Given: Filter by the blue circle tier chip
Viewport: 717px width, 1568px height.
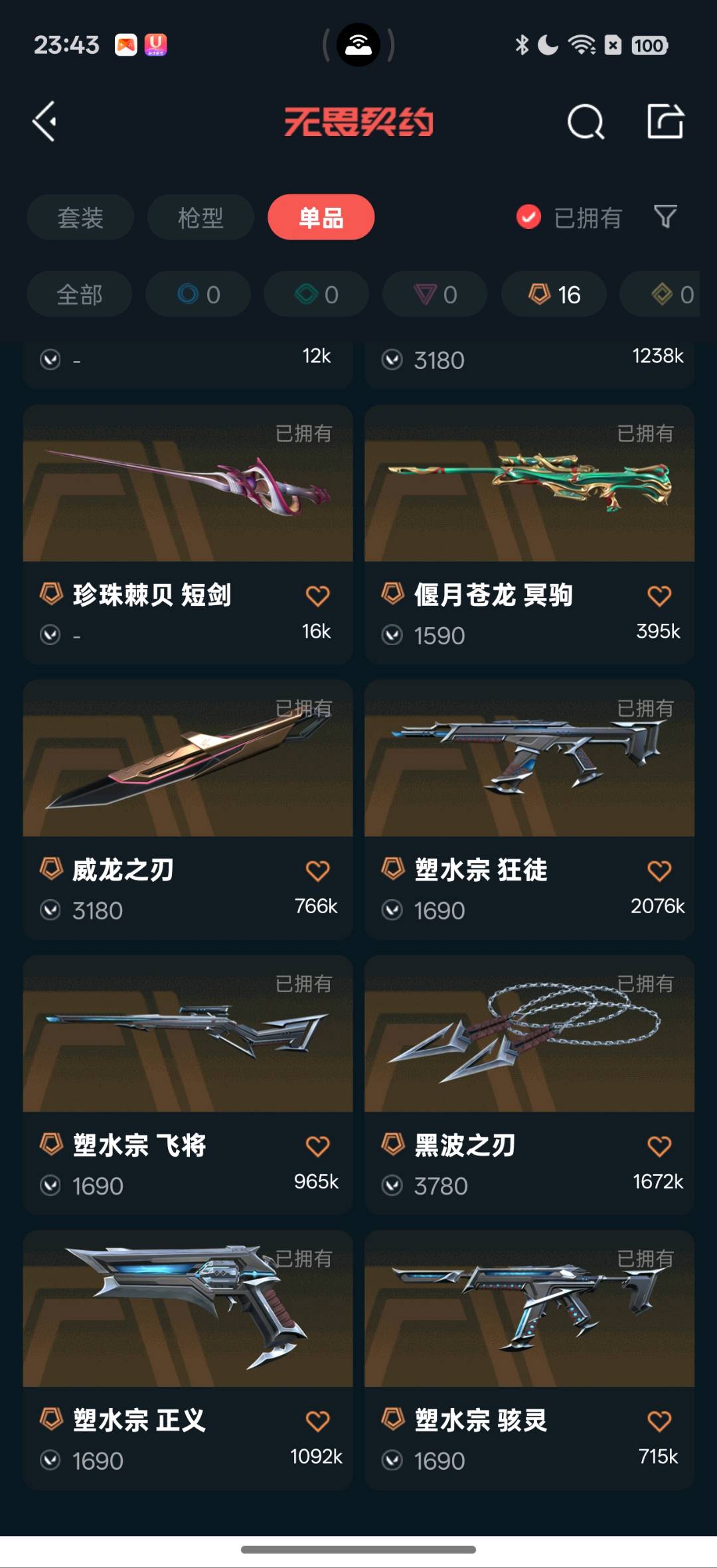Looking at the screenshot, I should pos(198,294).
